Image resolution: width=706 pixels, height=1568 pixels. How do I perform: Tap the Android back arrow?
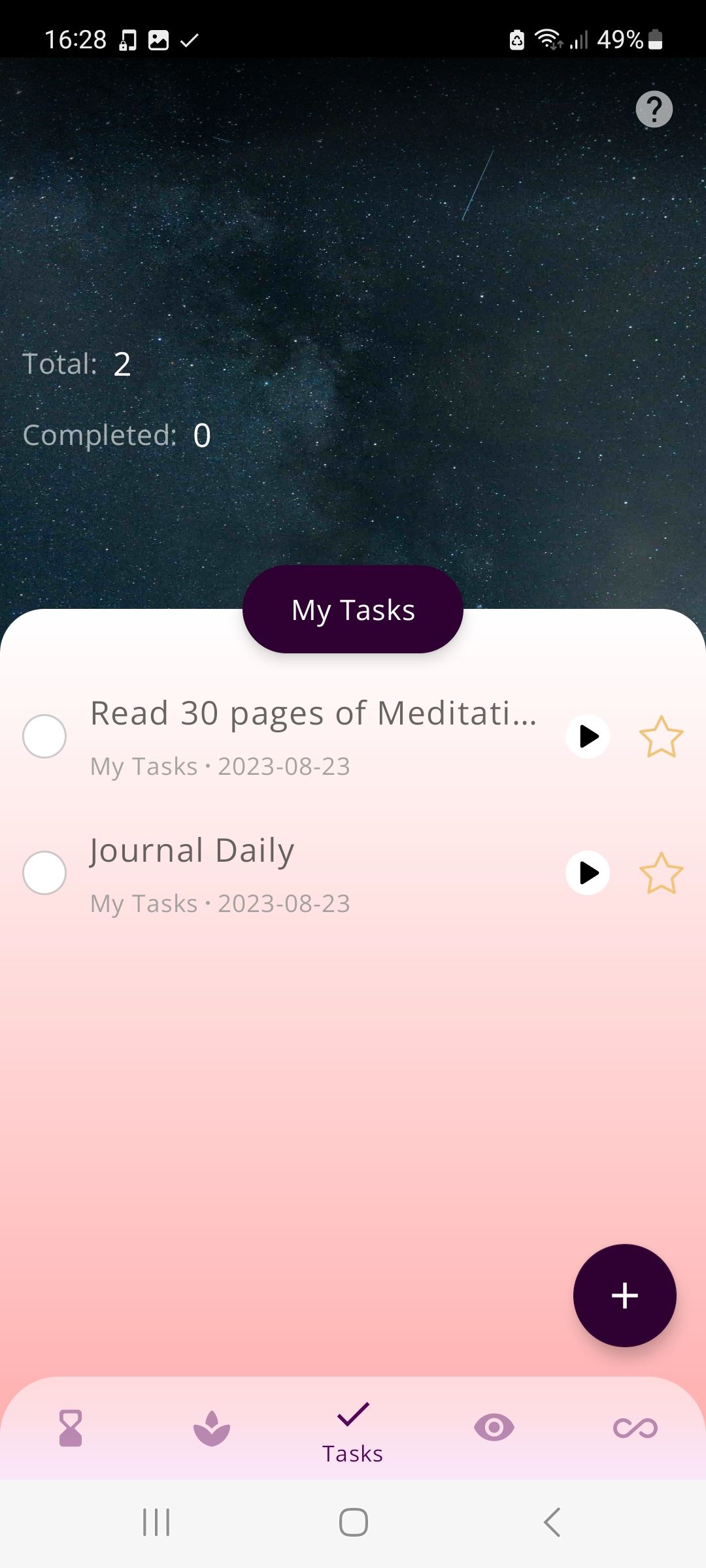550,1520
